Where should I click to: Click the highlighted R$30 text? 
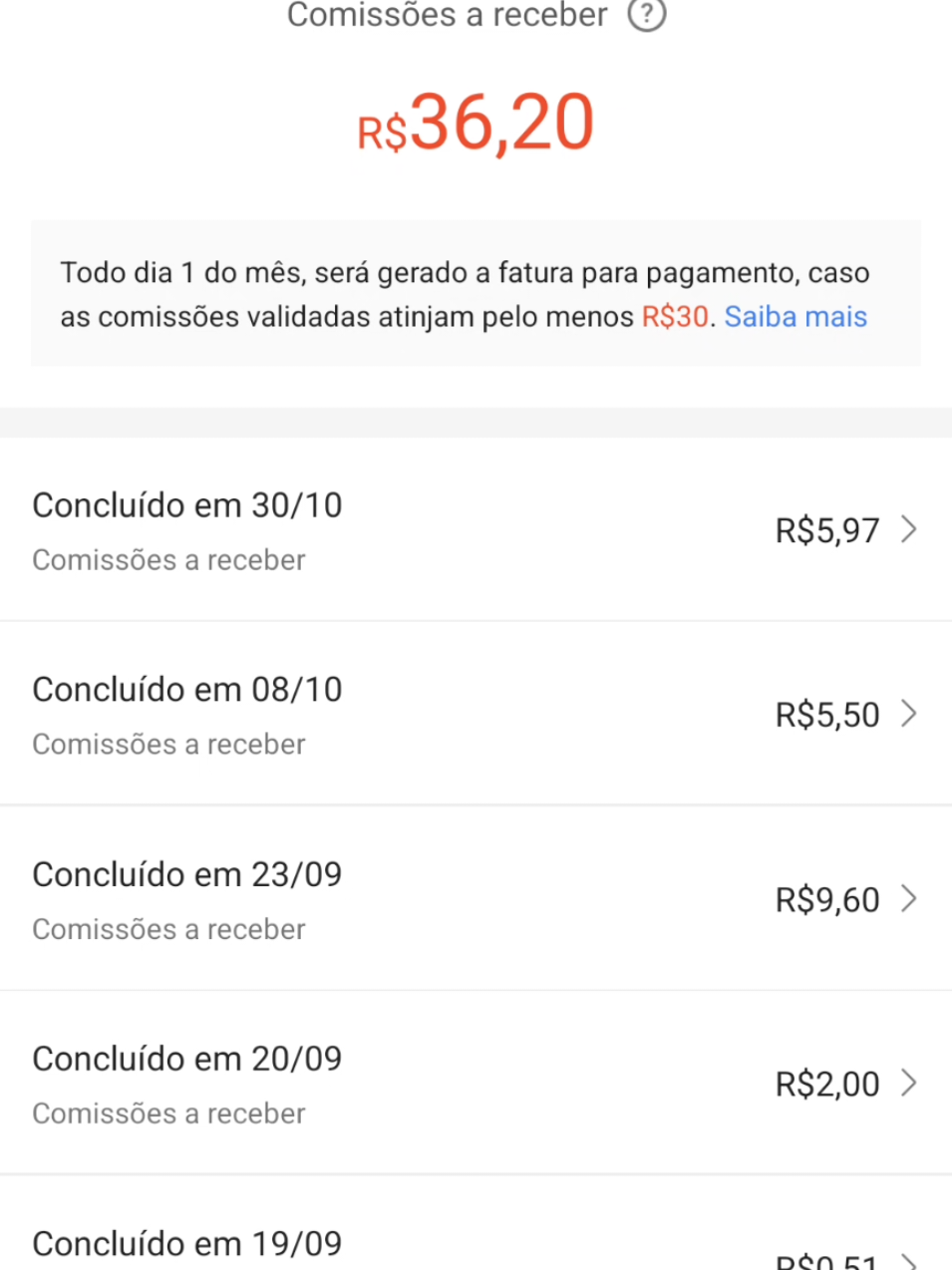[677, 316]
